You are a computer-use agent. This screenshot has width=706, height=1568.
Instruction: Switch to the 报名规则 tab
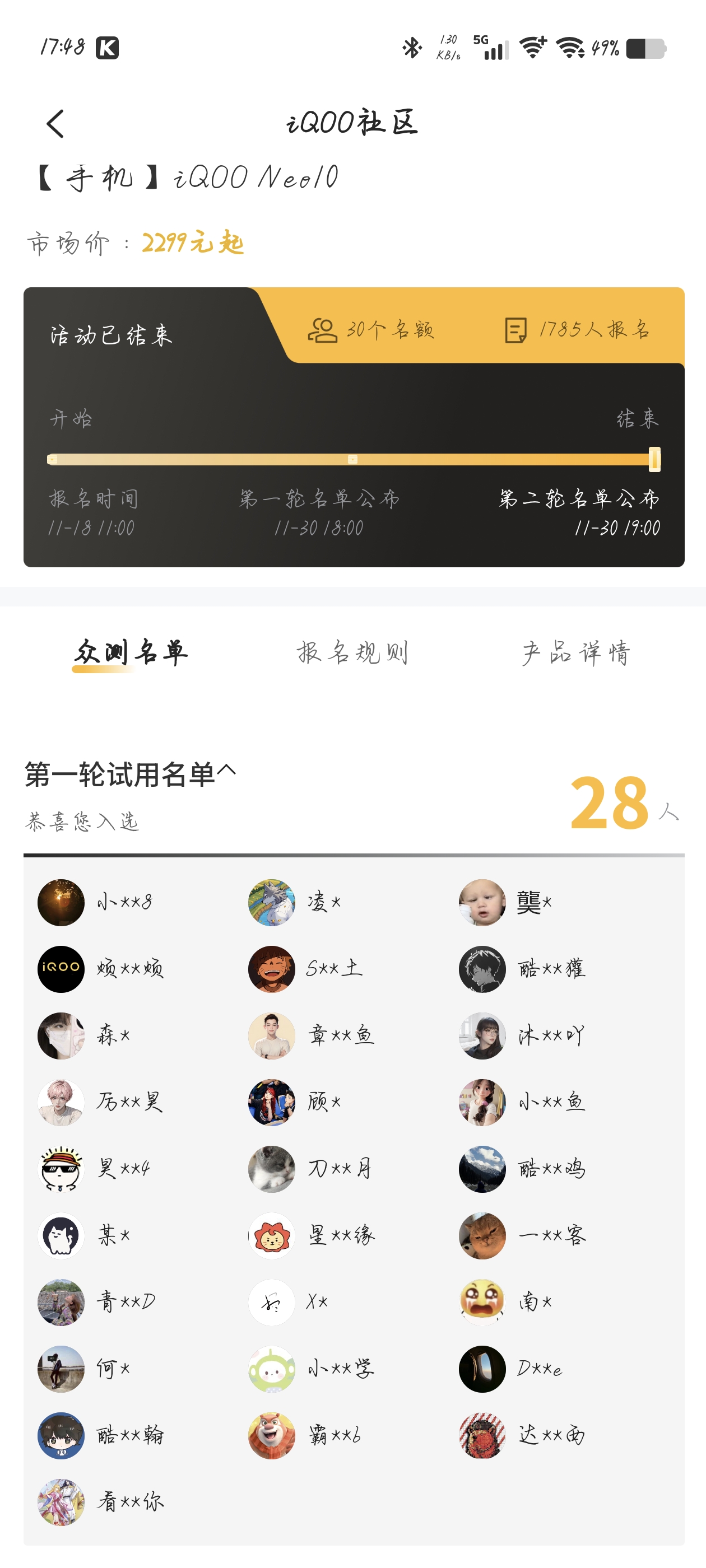(352, 652)
